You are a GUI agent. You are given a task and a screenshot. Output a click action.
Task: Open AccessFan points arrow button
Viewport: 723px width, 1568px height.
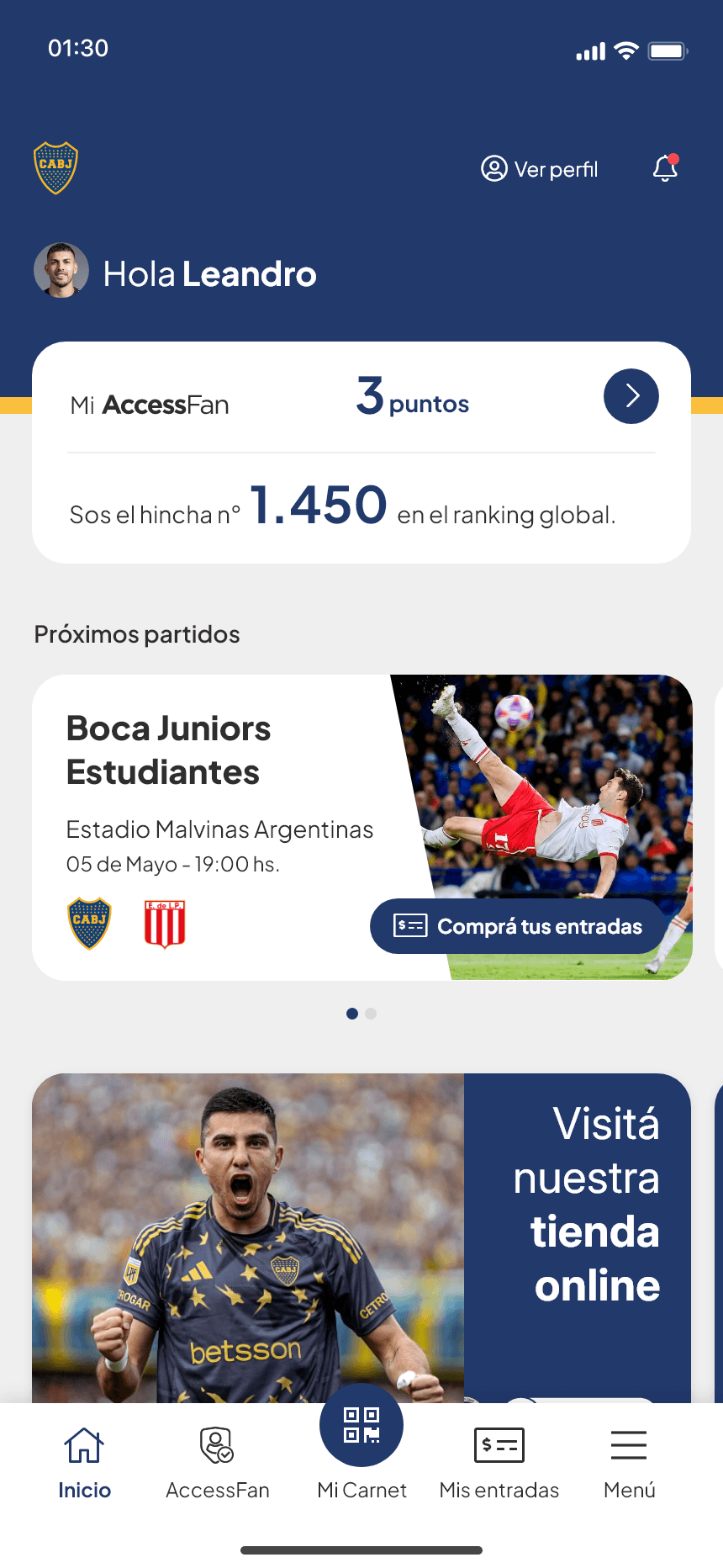tap(631, 396)
